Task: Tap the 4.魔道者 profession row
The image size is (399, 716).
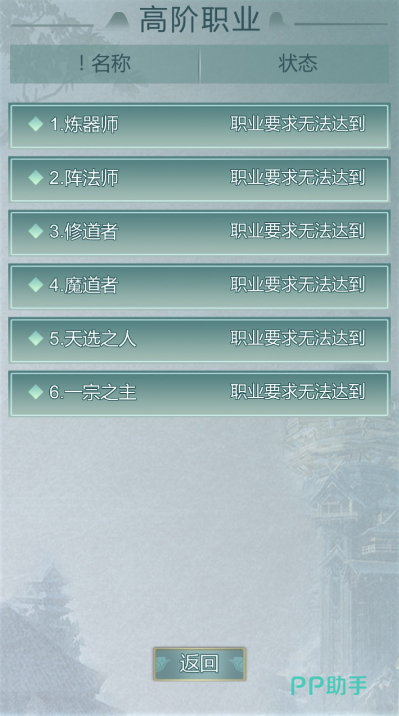Action: coord(199,286)
